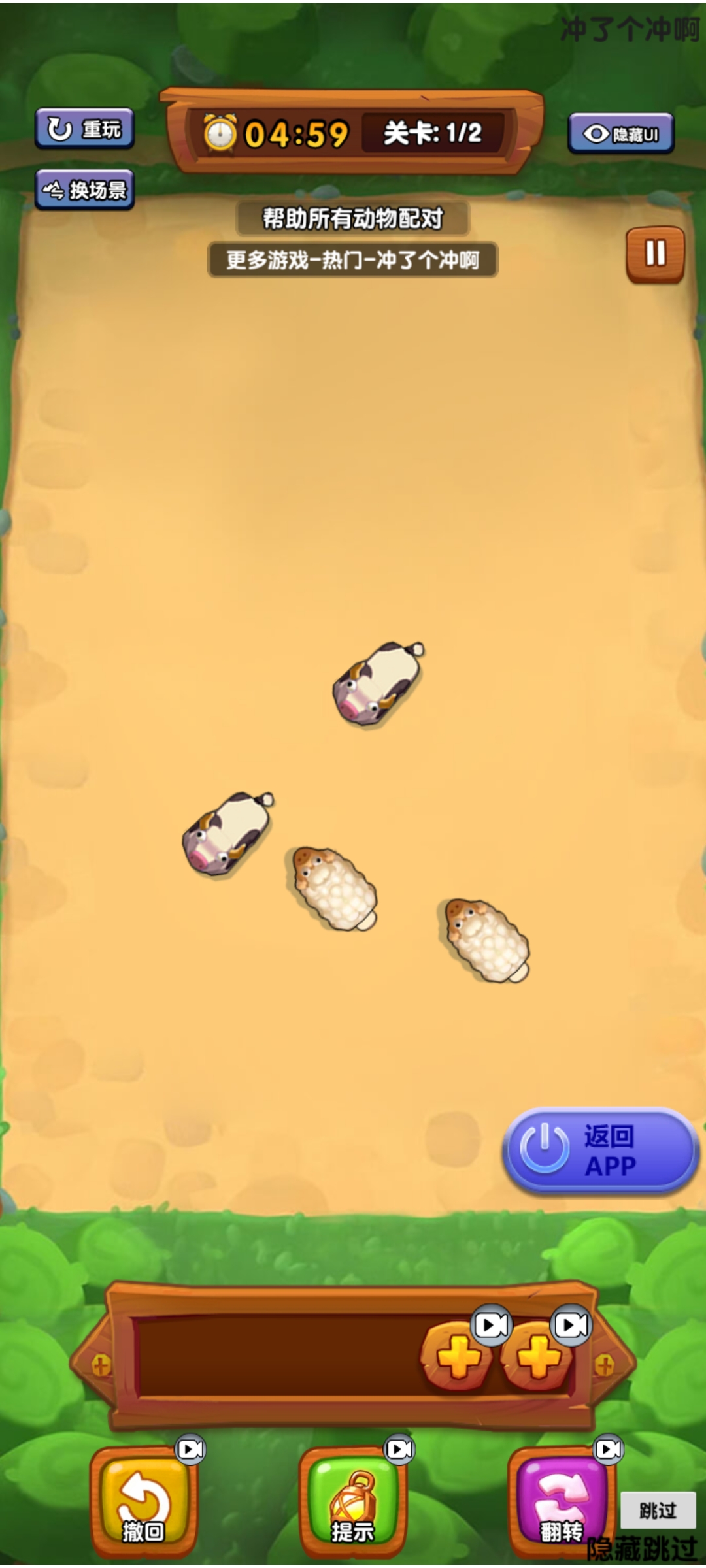The height and width of the screenshot is (1568, 706).
Task: Pause the game
Action: pos(655,253)
